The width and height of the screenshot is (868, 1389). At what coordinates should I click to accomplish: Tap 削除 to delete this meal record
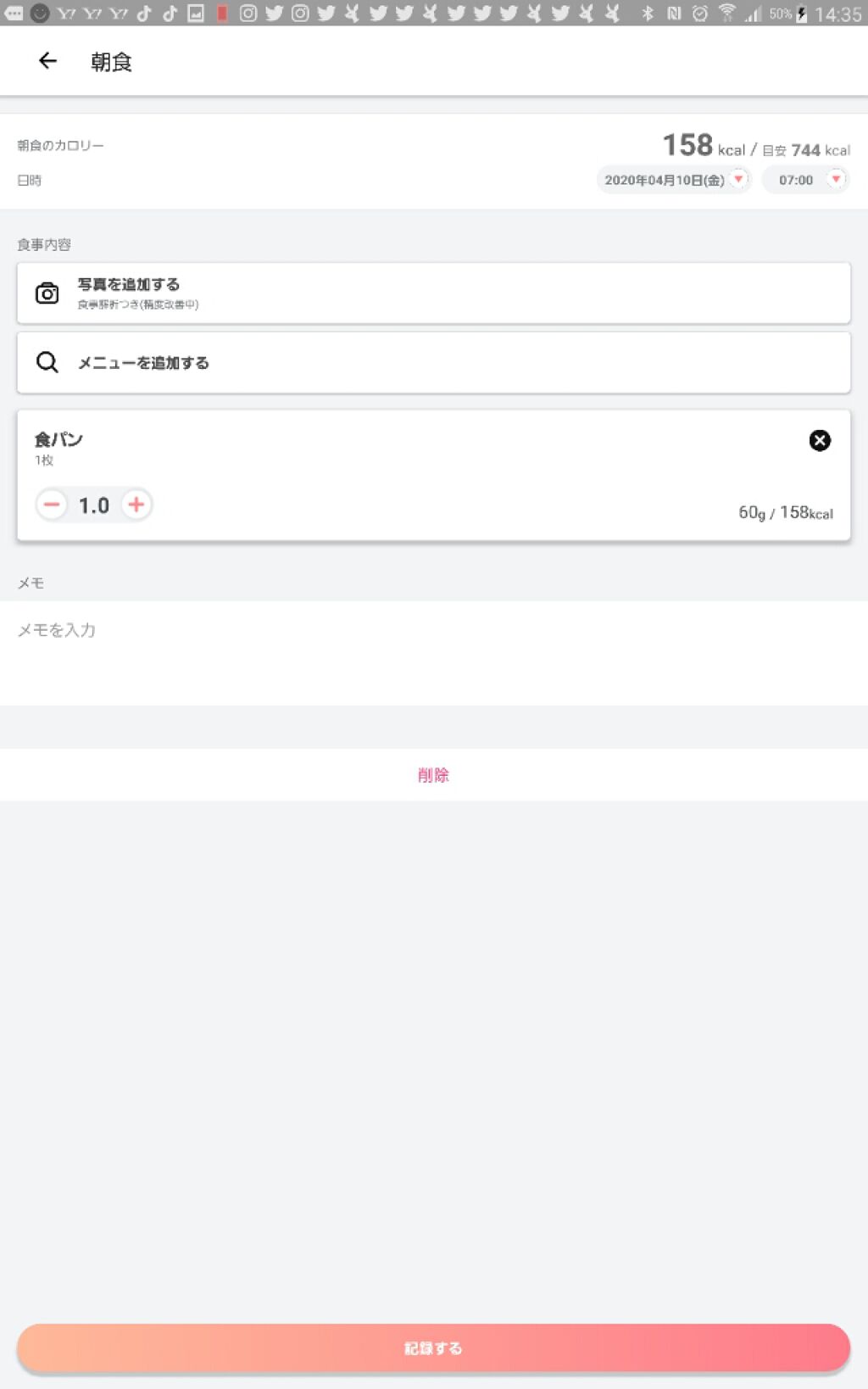pyautogui.click(x=433, y=774)
